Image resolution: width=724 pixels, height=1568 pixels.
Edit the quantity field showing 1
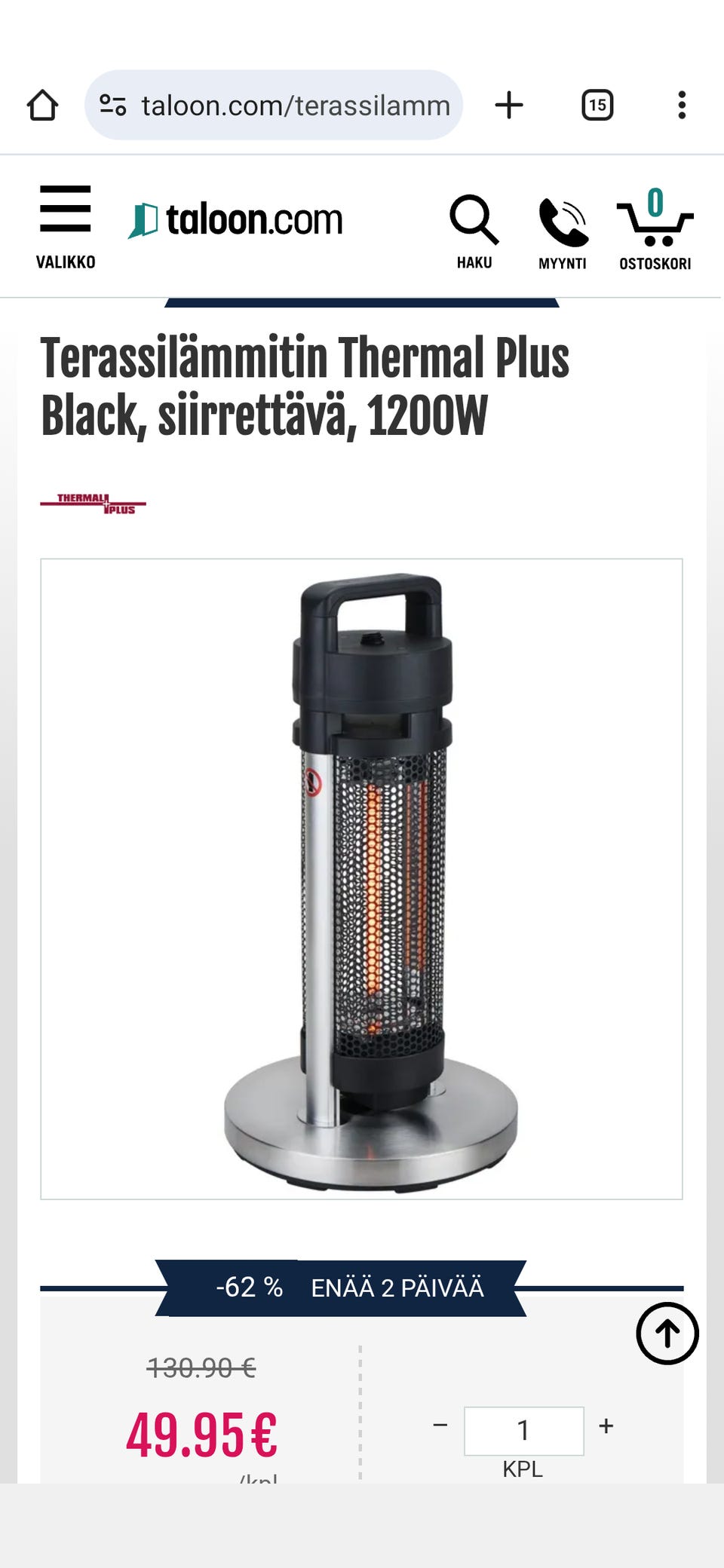[x=523, y=1430]
